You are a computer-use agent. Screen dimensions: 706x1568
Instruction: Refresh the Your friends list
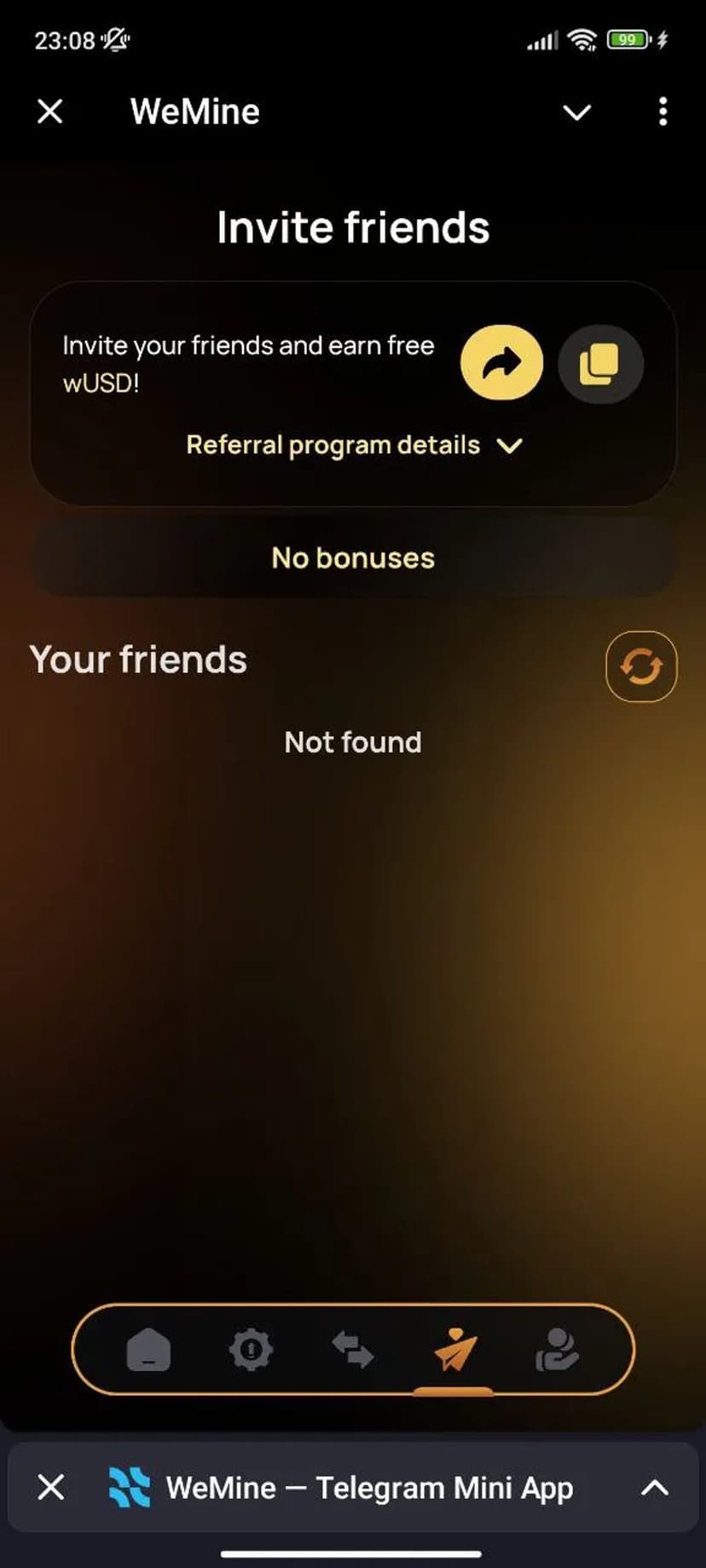click(641, 666)
